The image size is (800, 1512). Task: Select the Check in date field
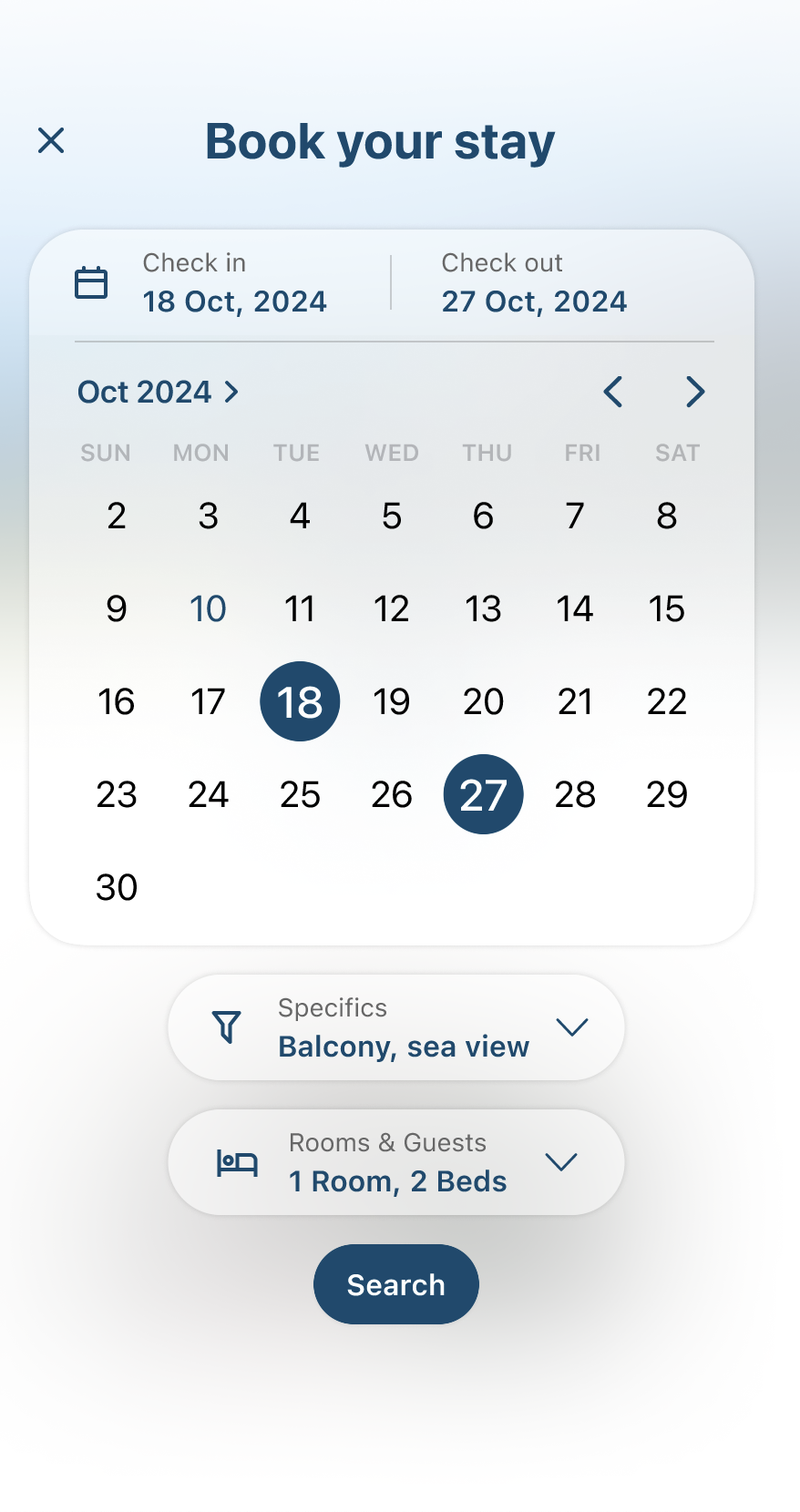tap(234, 282)
